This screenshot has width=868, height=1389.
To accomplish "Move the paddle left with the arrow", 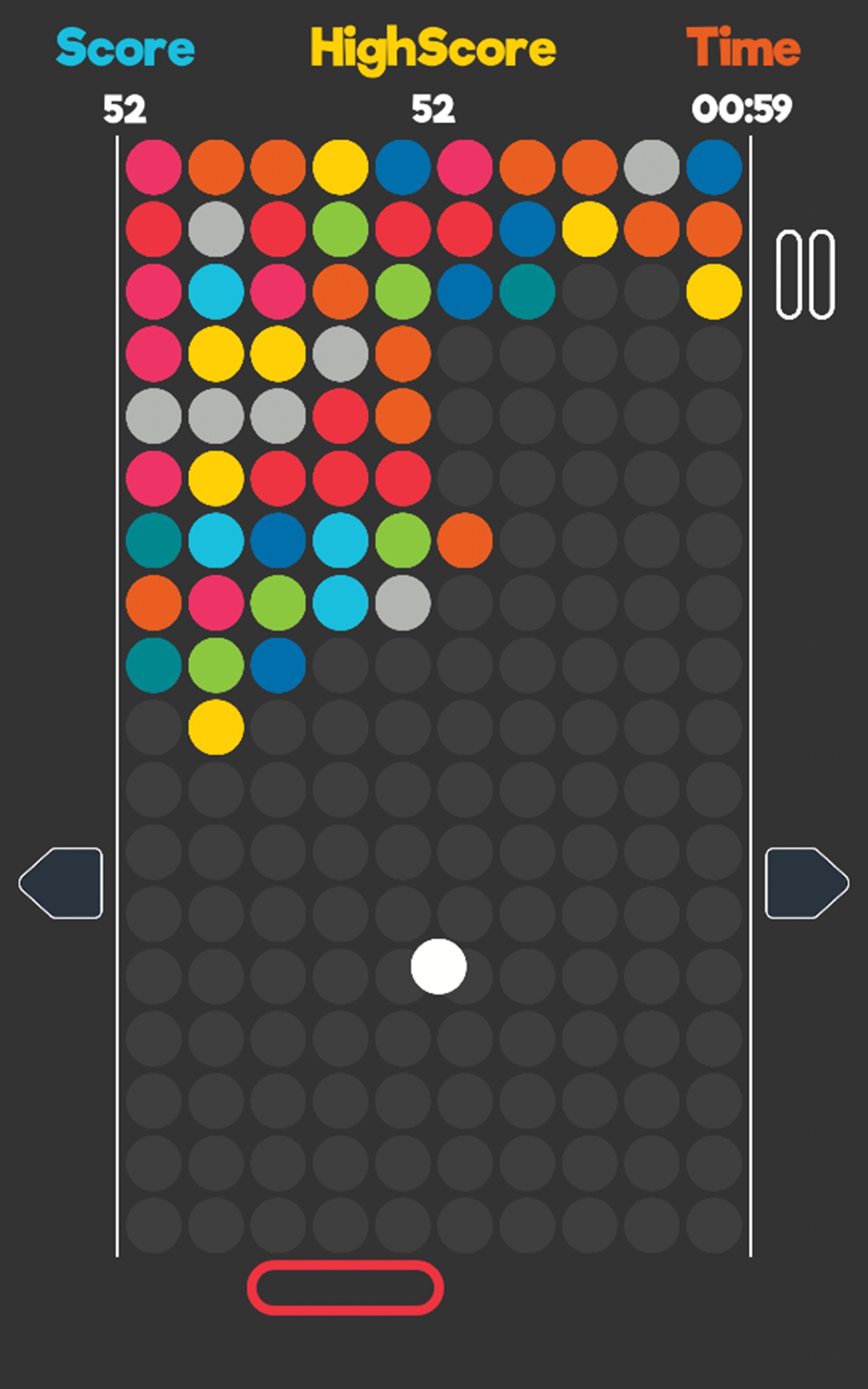I will pyautogui.click(x=62, y=883).
